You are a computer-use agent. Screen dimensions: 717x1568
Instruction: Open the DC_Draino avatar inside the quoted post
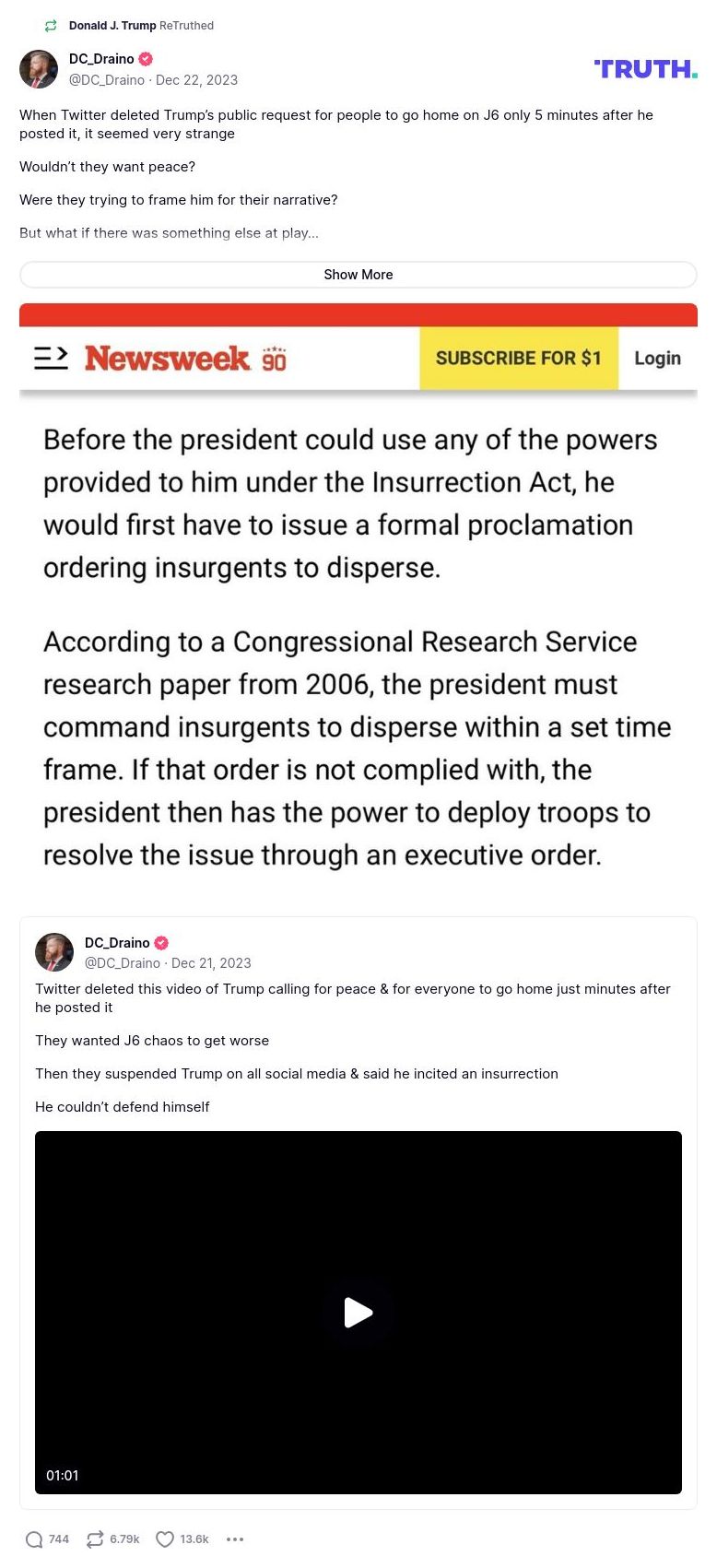54,952
